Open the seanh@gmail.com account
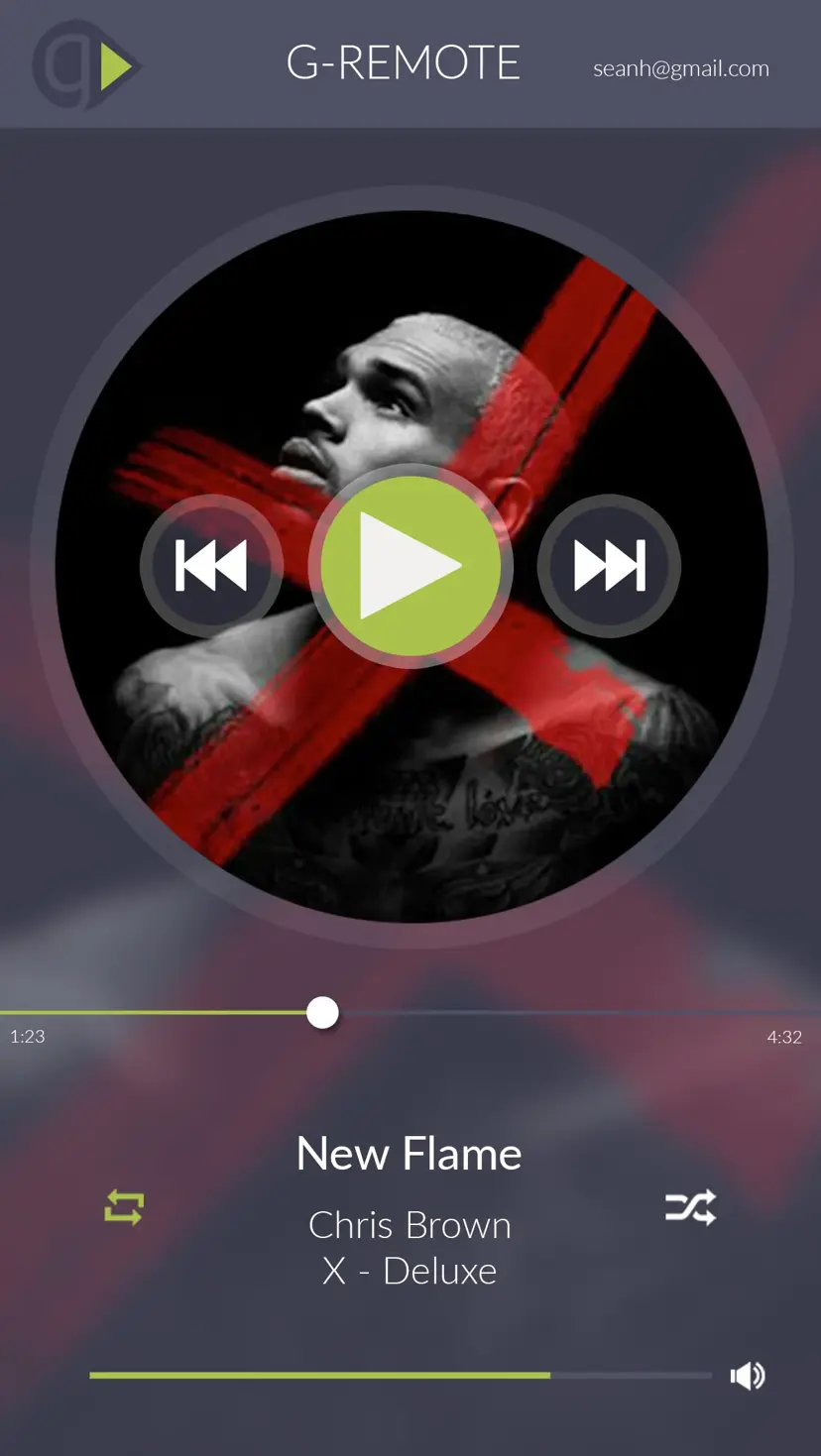The image size is (821, 1456). [681, 68]
